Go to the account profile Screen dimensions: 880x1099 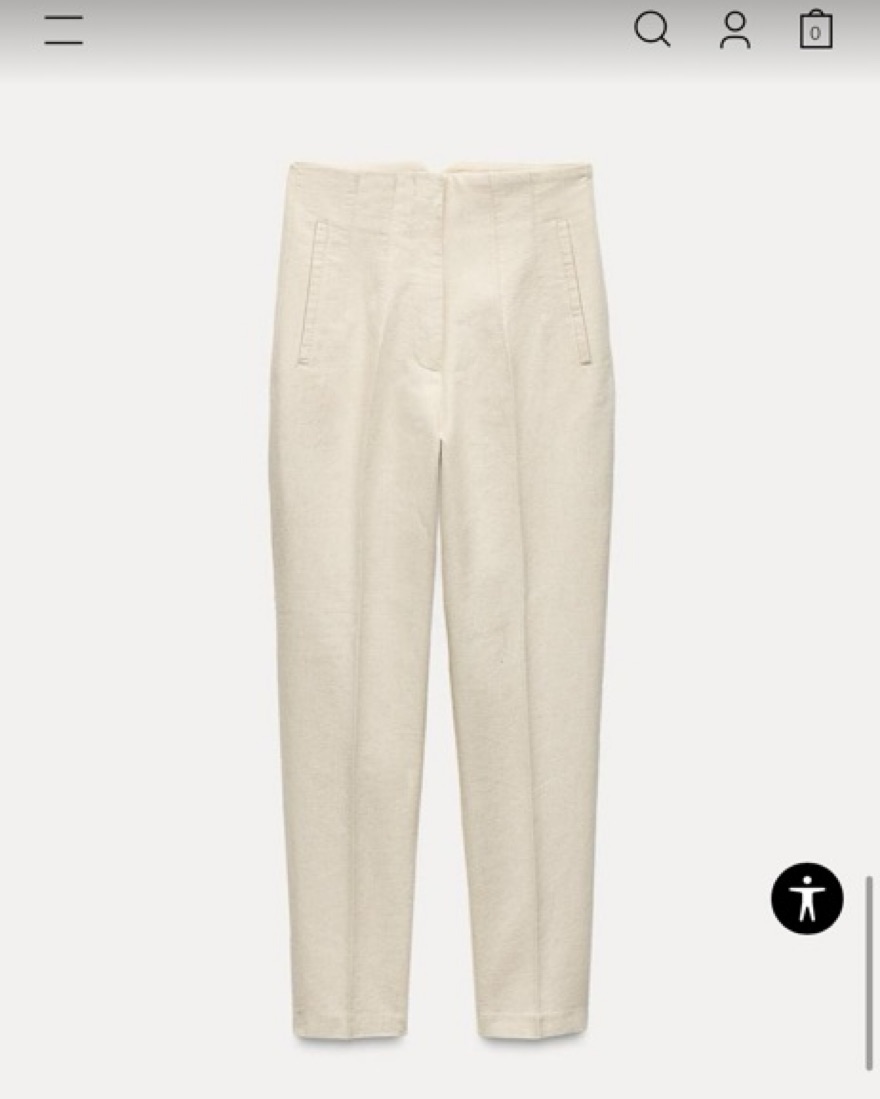tap(735, 30)
